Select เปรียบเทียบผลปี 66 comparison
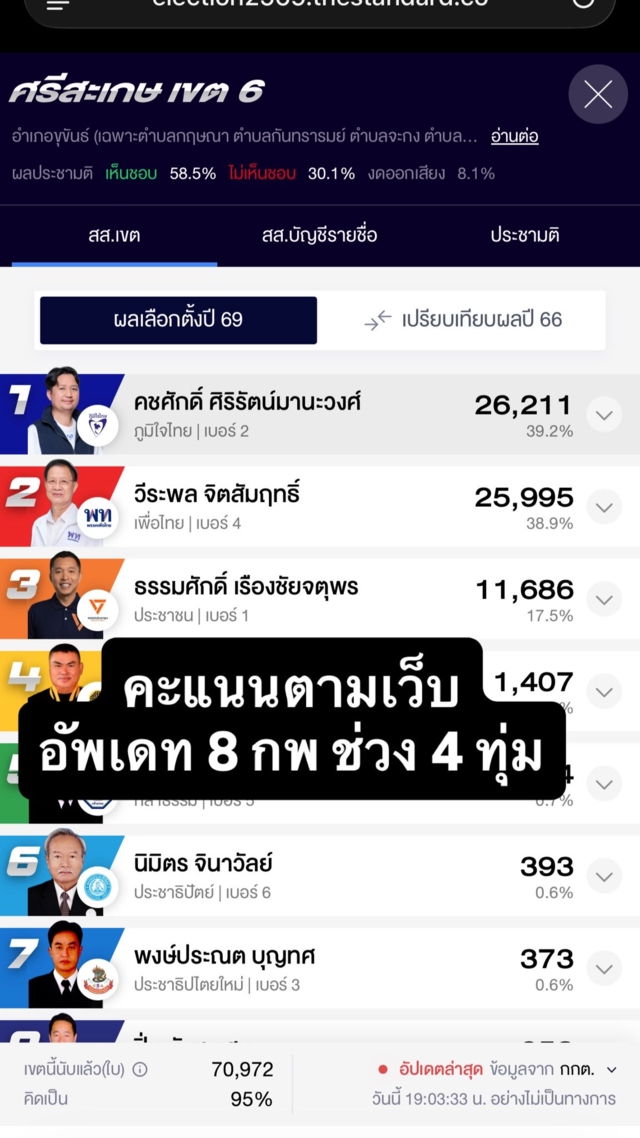 point(462,320)
